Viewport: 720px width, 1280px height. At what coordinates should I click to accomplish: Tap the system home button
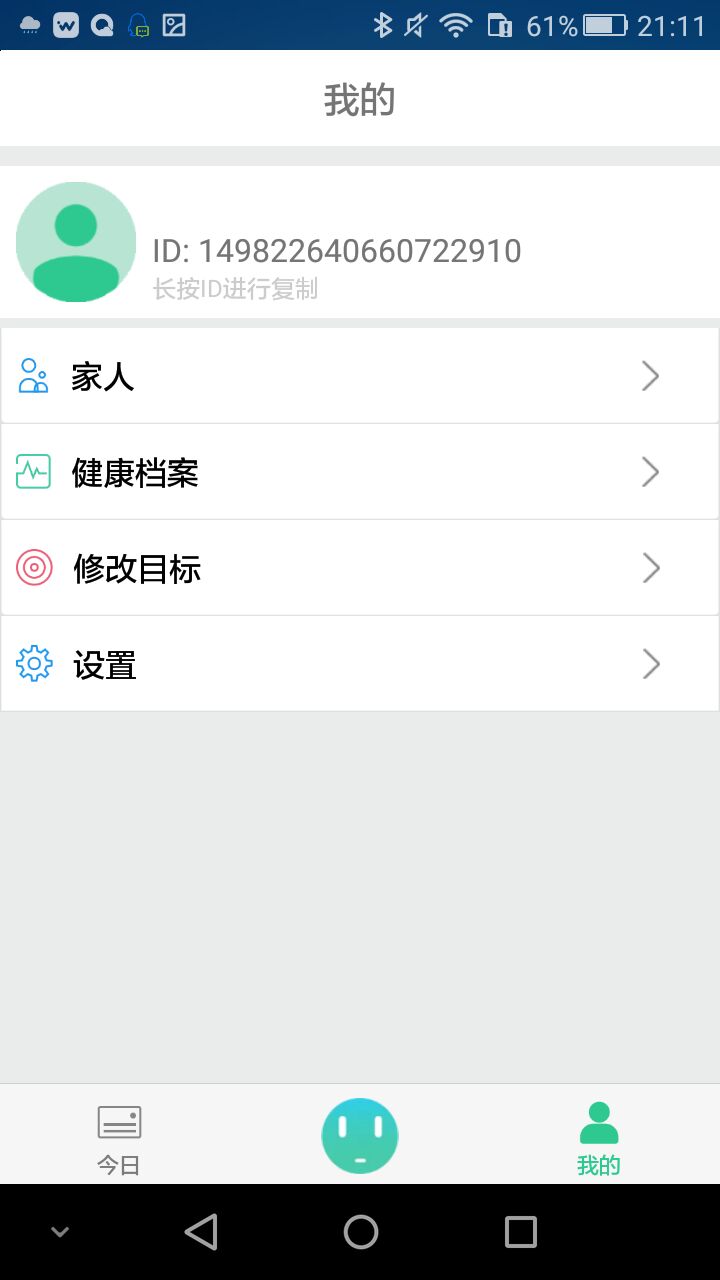[361, 1232]
